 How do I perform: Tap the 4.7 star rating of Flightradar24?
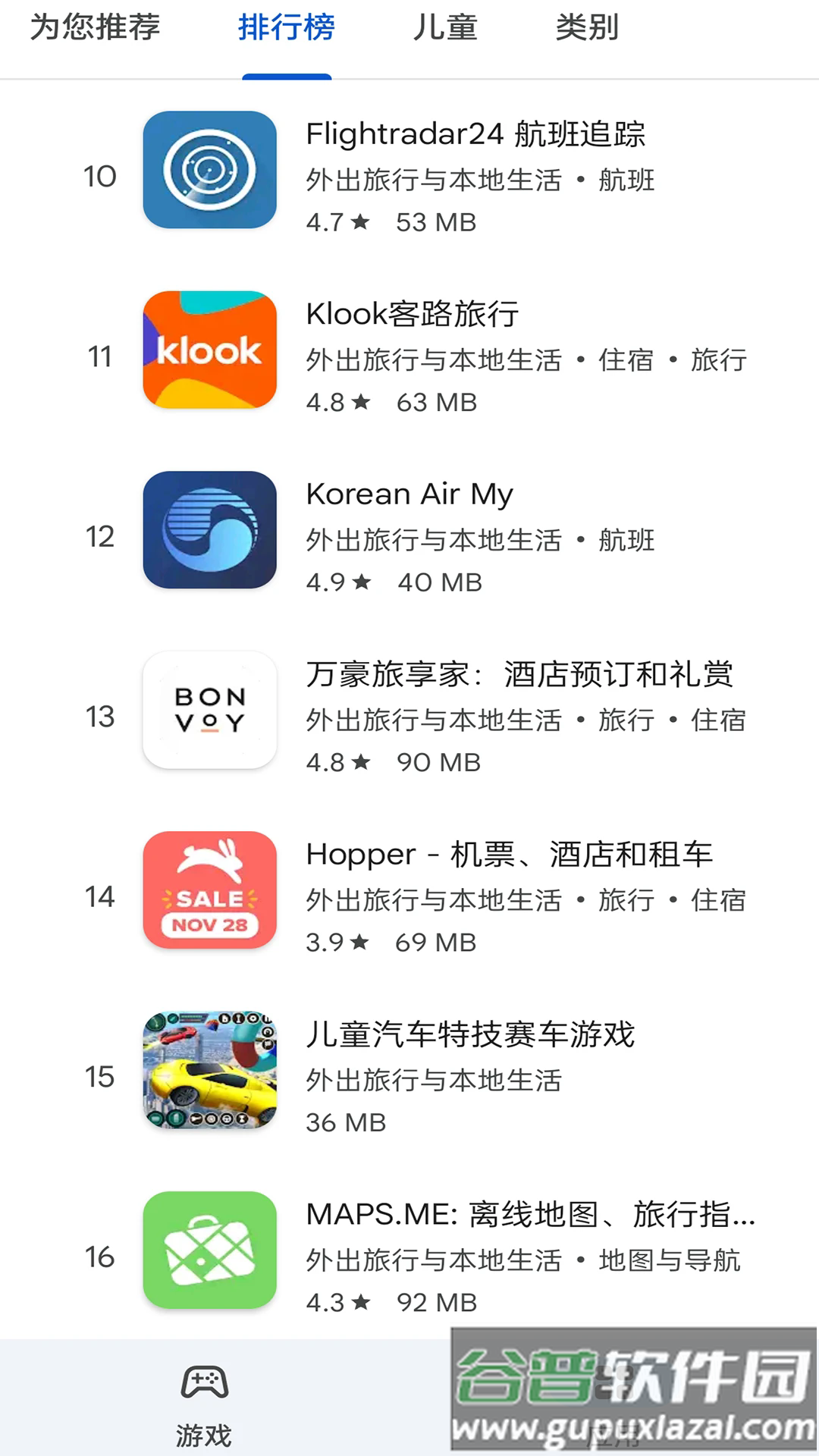point(336,223)
